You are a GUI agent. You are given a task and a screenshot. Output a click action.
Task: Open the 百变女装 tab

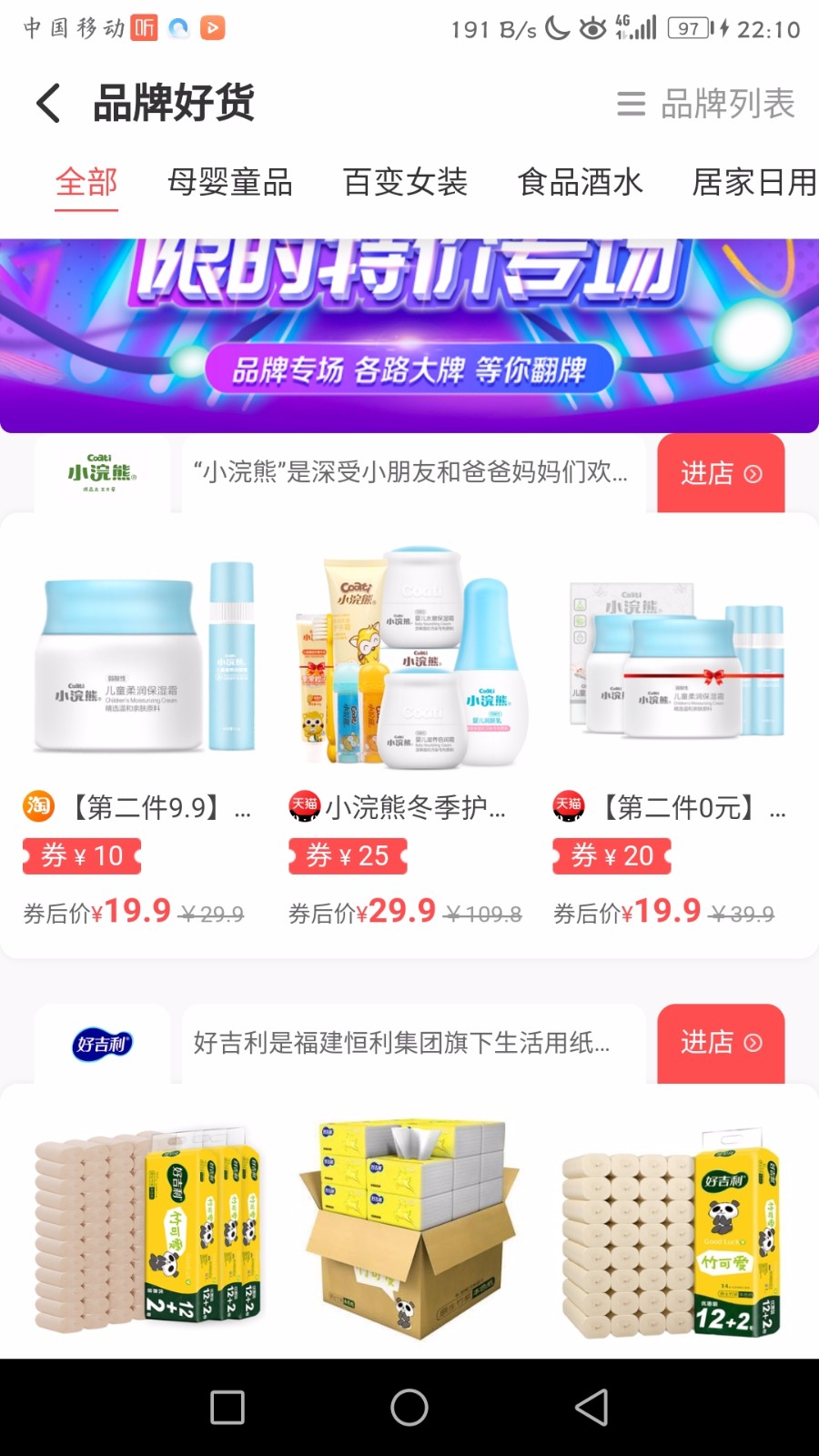(x=404, y=182)
